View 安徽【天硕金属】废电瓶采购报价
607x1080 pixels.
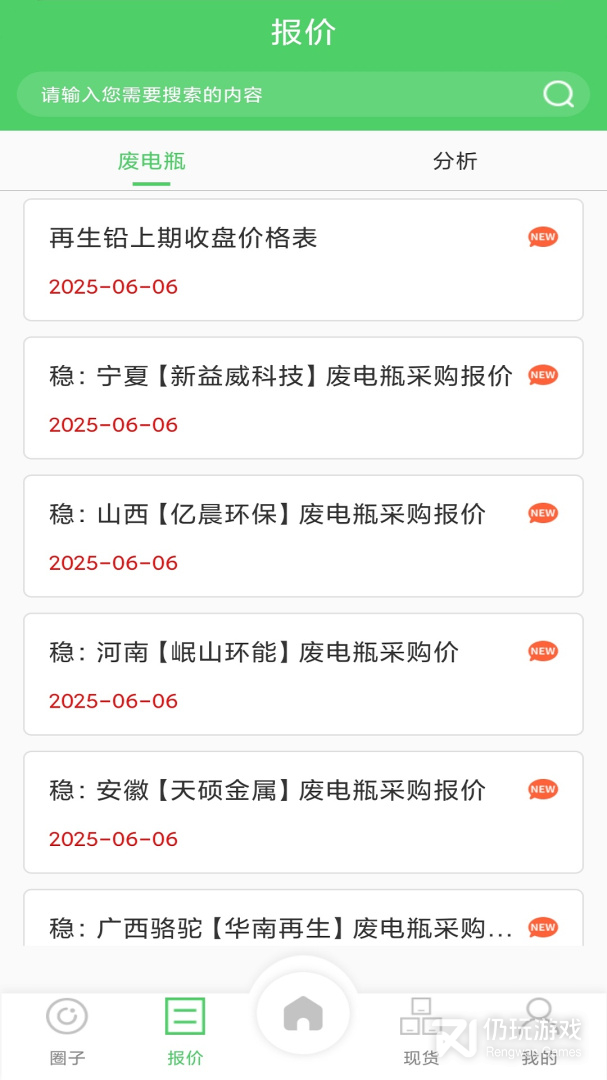tap(303, 812)
